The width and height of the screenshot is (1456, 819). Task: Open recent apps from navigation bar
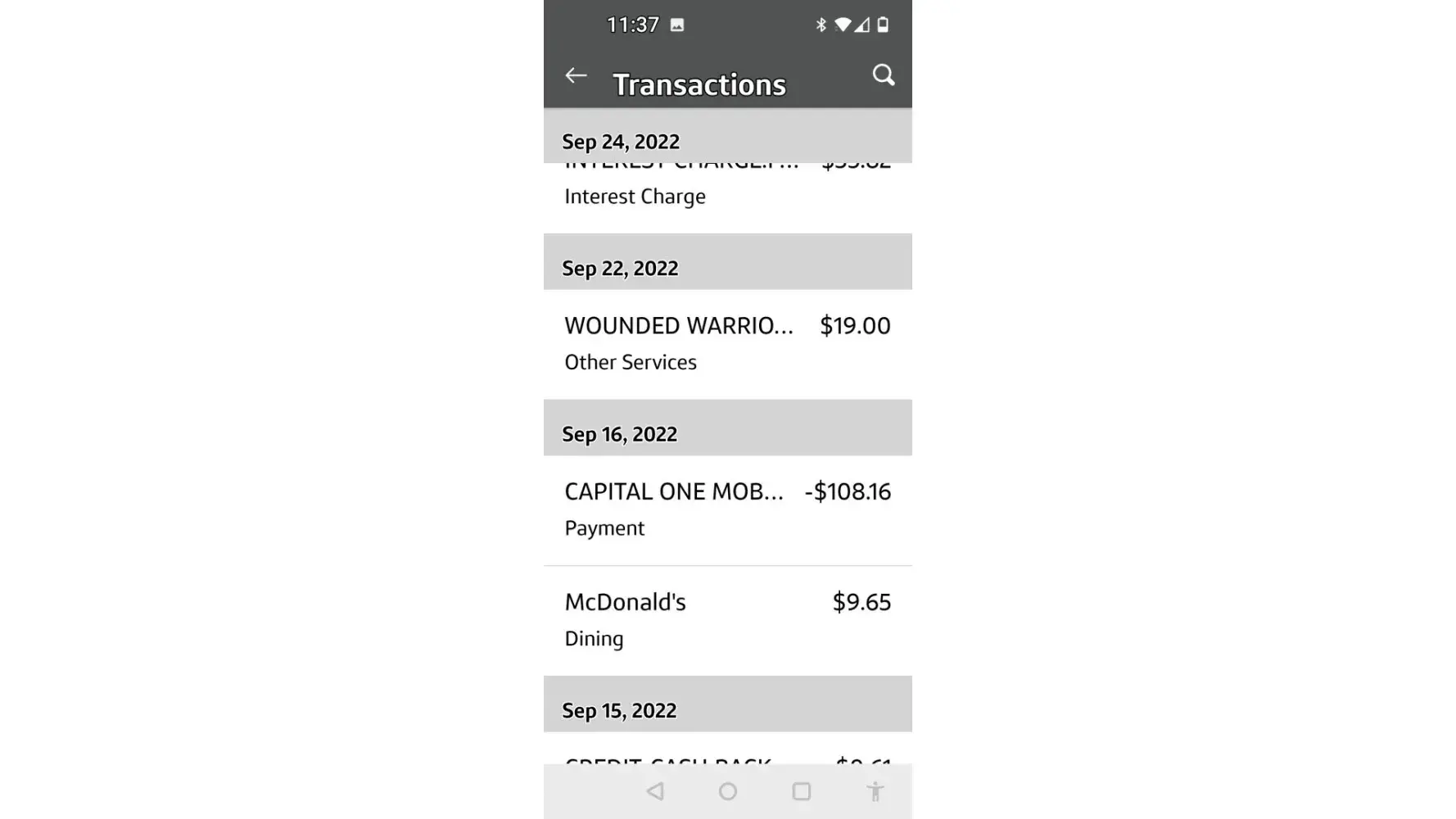(x=801, y=791)
